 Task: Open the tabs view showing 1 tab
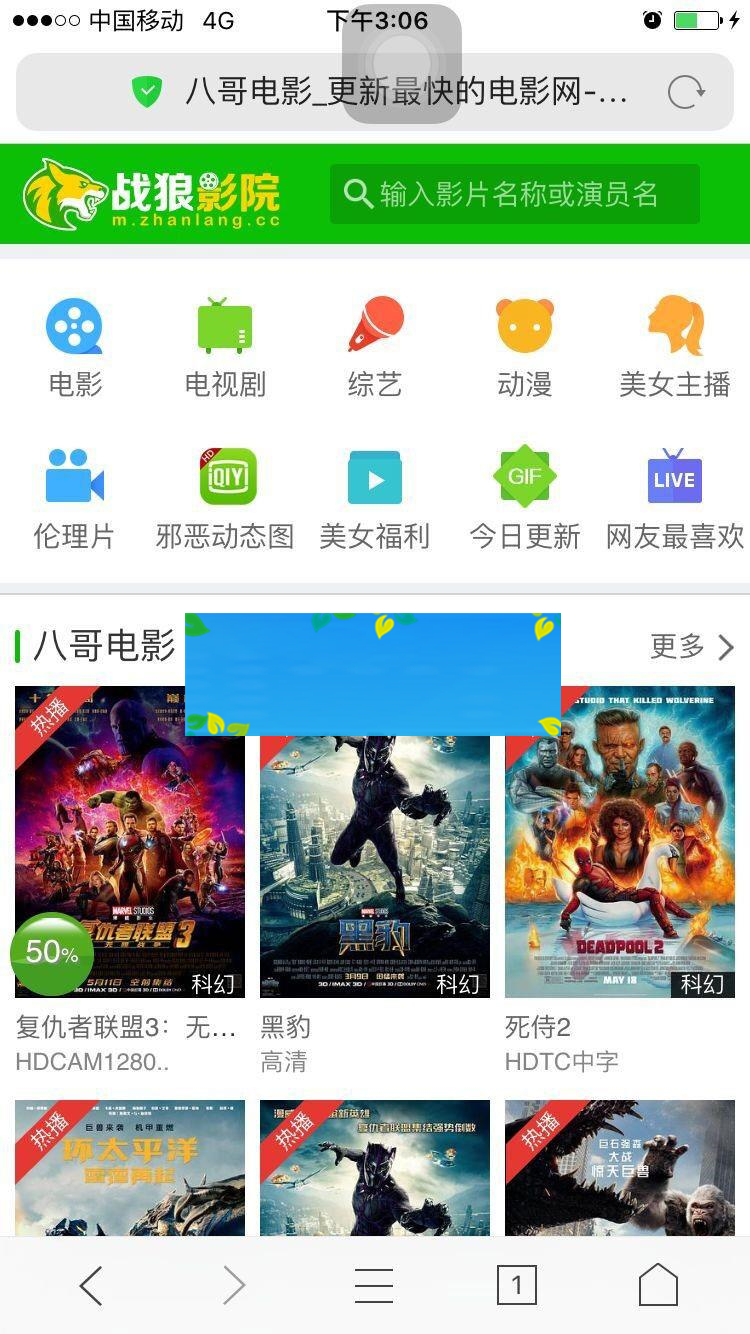[x=517, y=1285]
